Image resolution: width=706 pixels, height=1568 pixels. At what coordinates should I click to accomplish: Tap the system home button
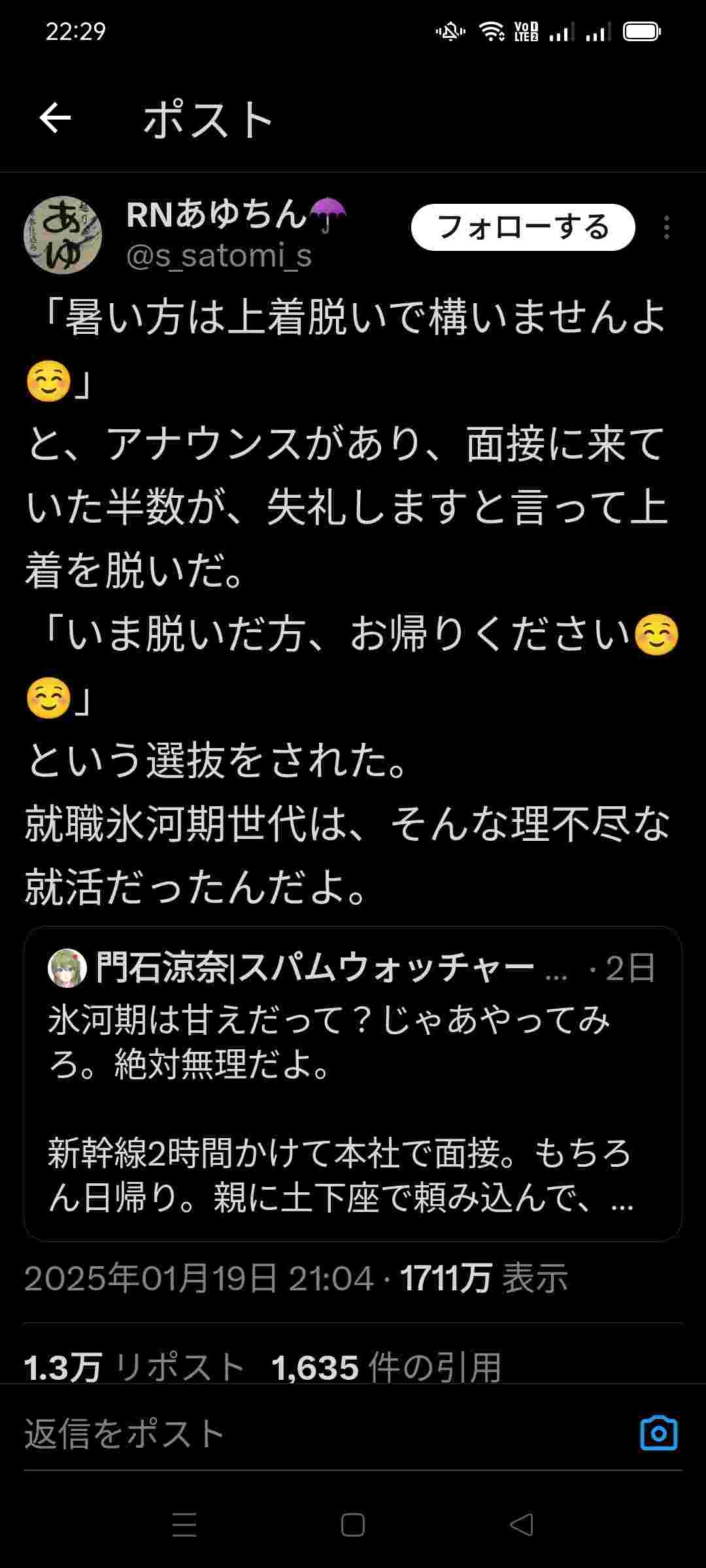(x=353, y=1525)
